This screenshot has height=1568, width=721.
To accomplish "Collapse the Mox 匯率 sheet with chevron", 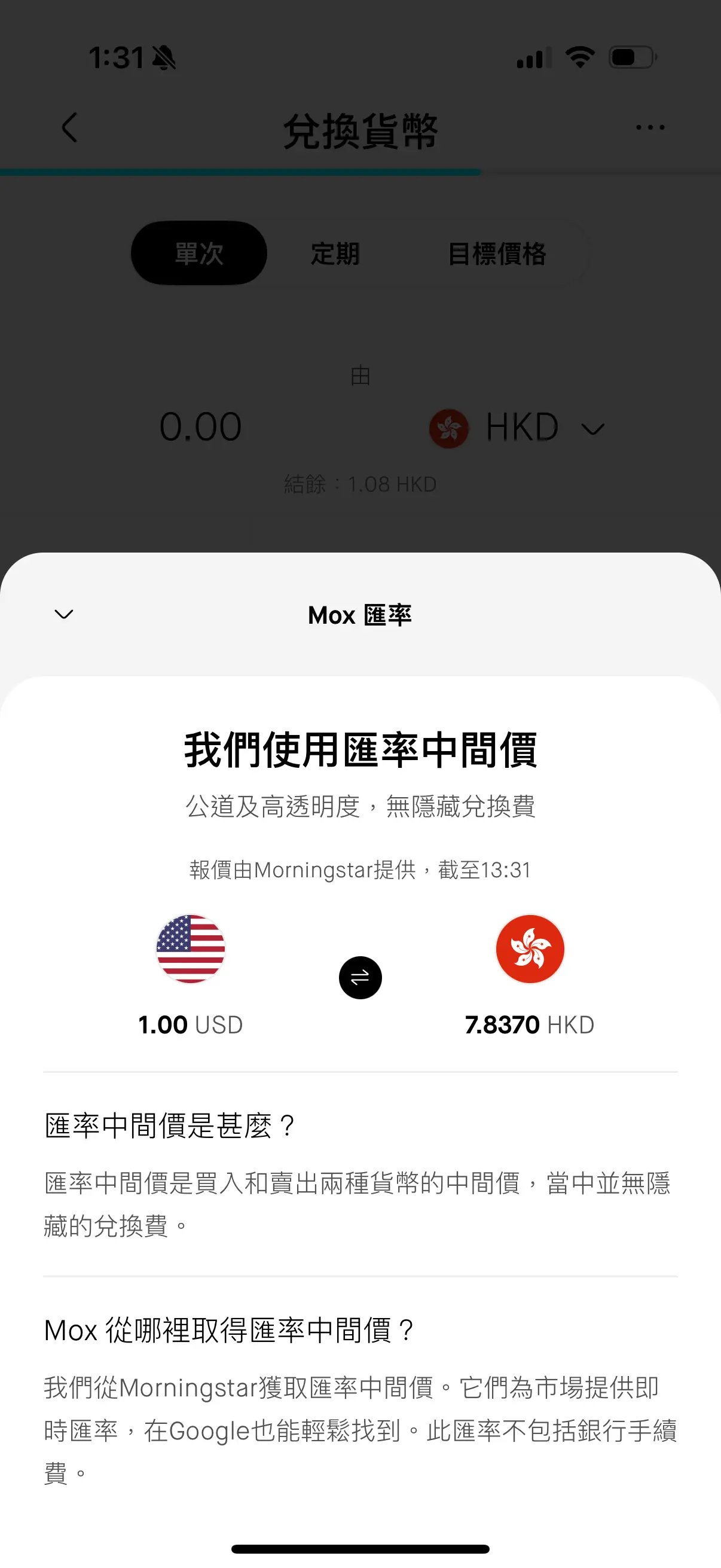I will (64, 614).
